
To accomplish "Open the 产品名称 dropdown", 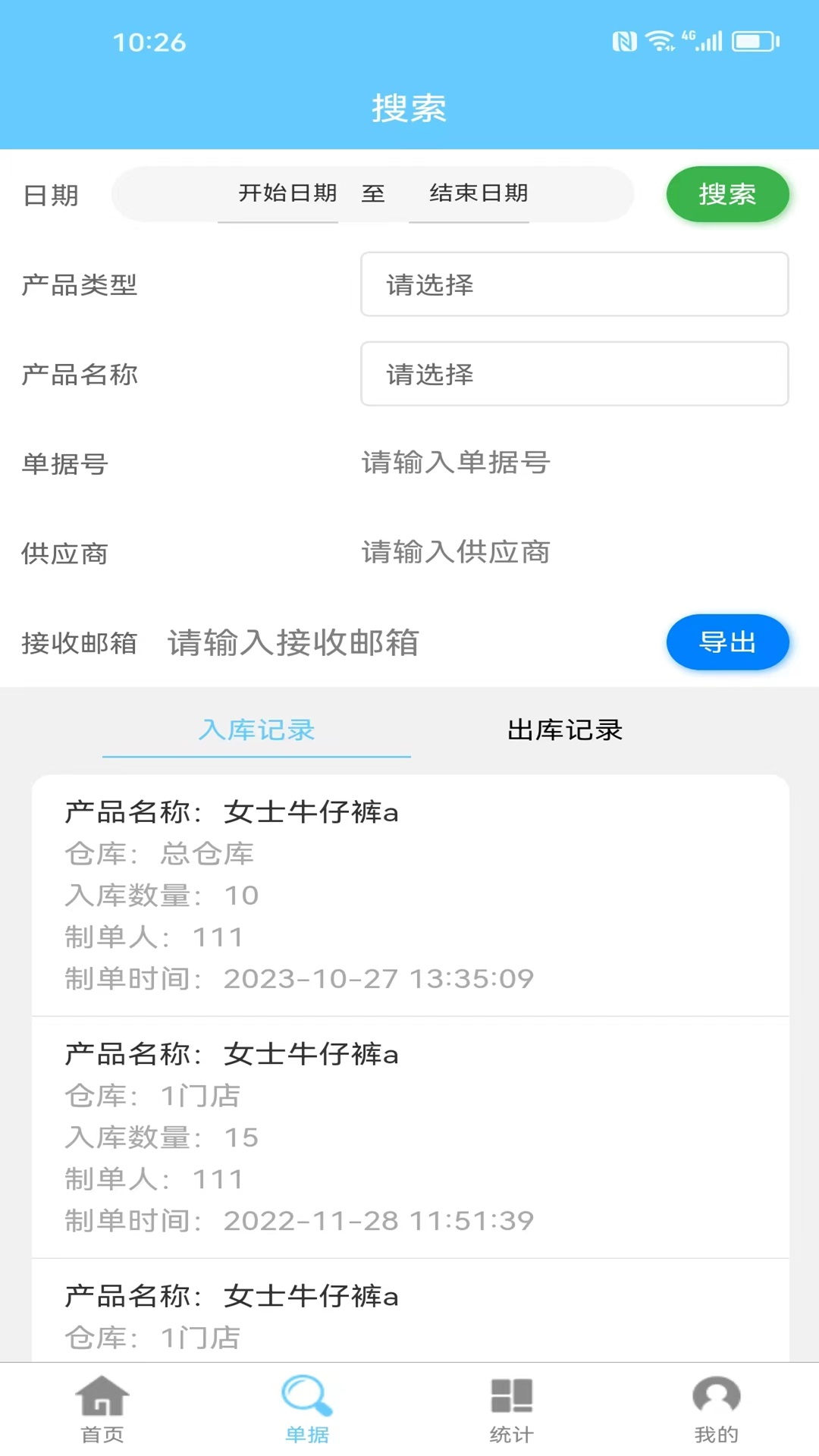I will 574,374.
